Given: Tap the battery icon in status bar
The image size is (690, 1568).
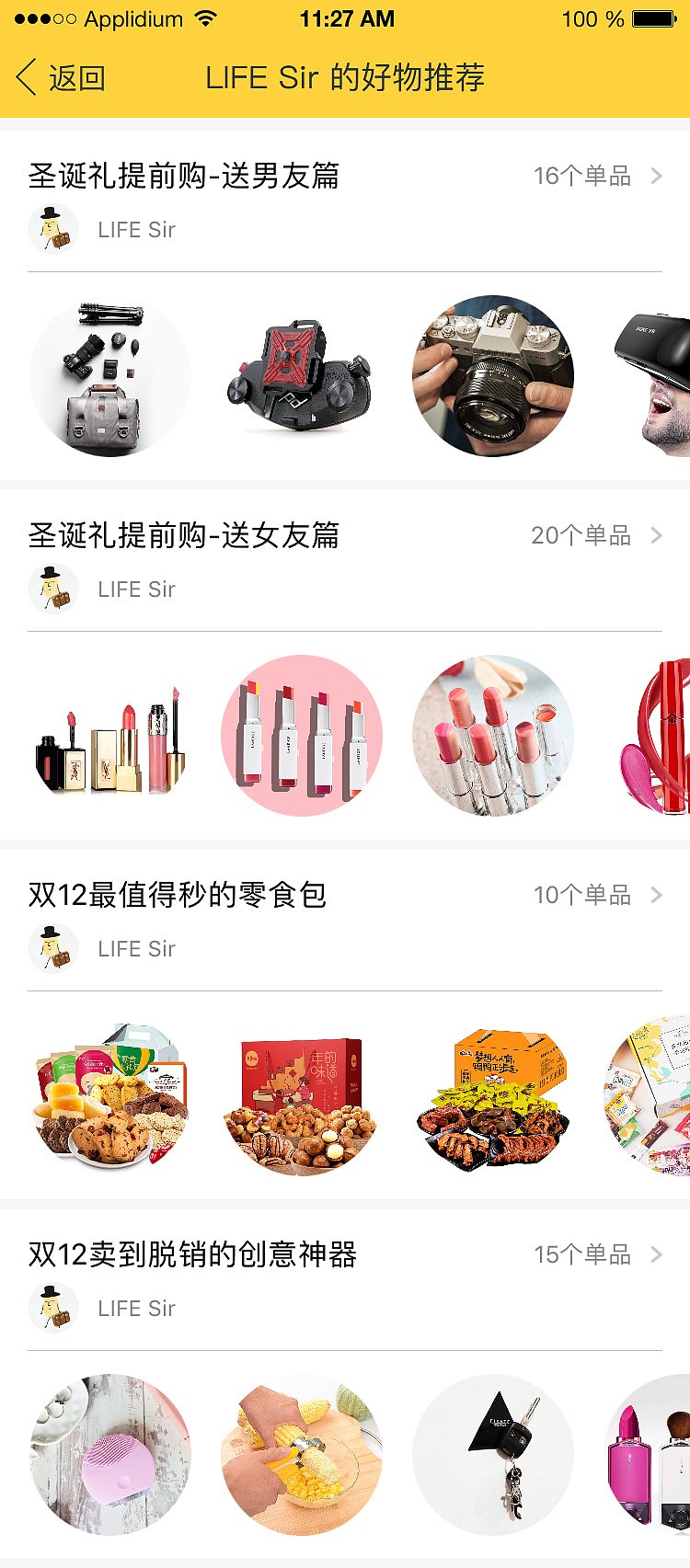Looking at the screenshot, I should [655, 17].
